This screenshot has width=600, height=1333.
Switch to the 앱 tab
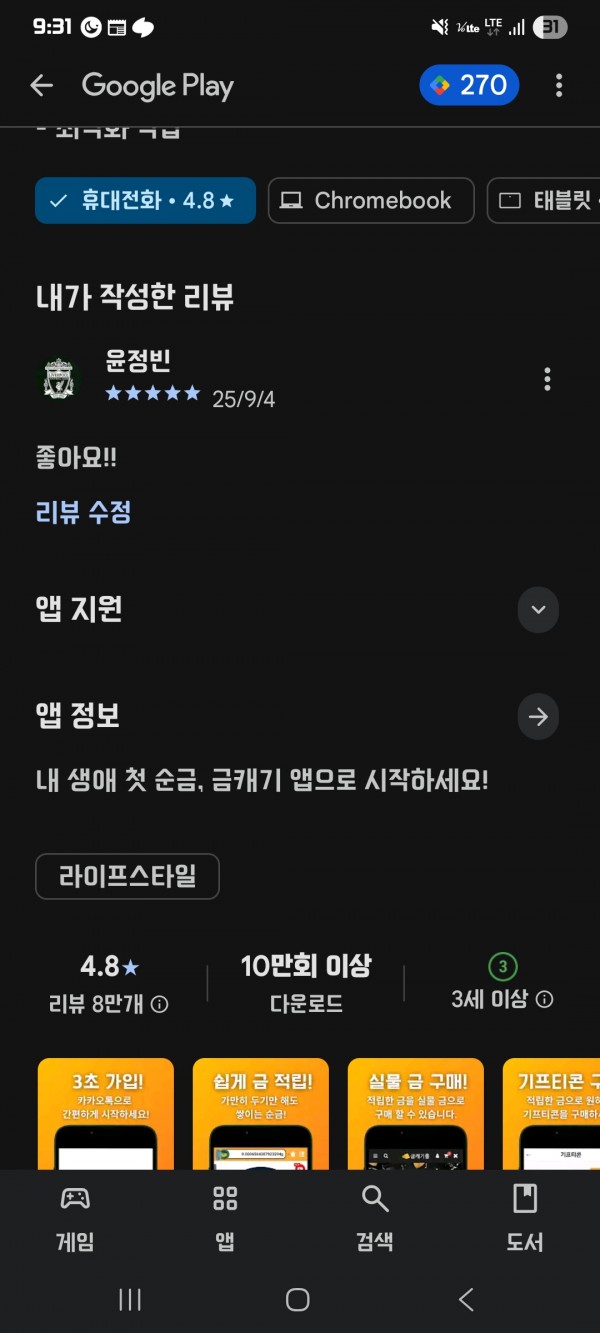[x=225, y=1218]
